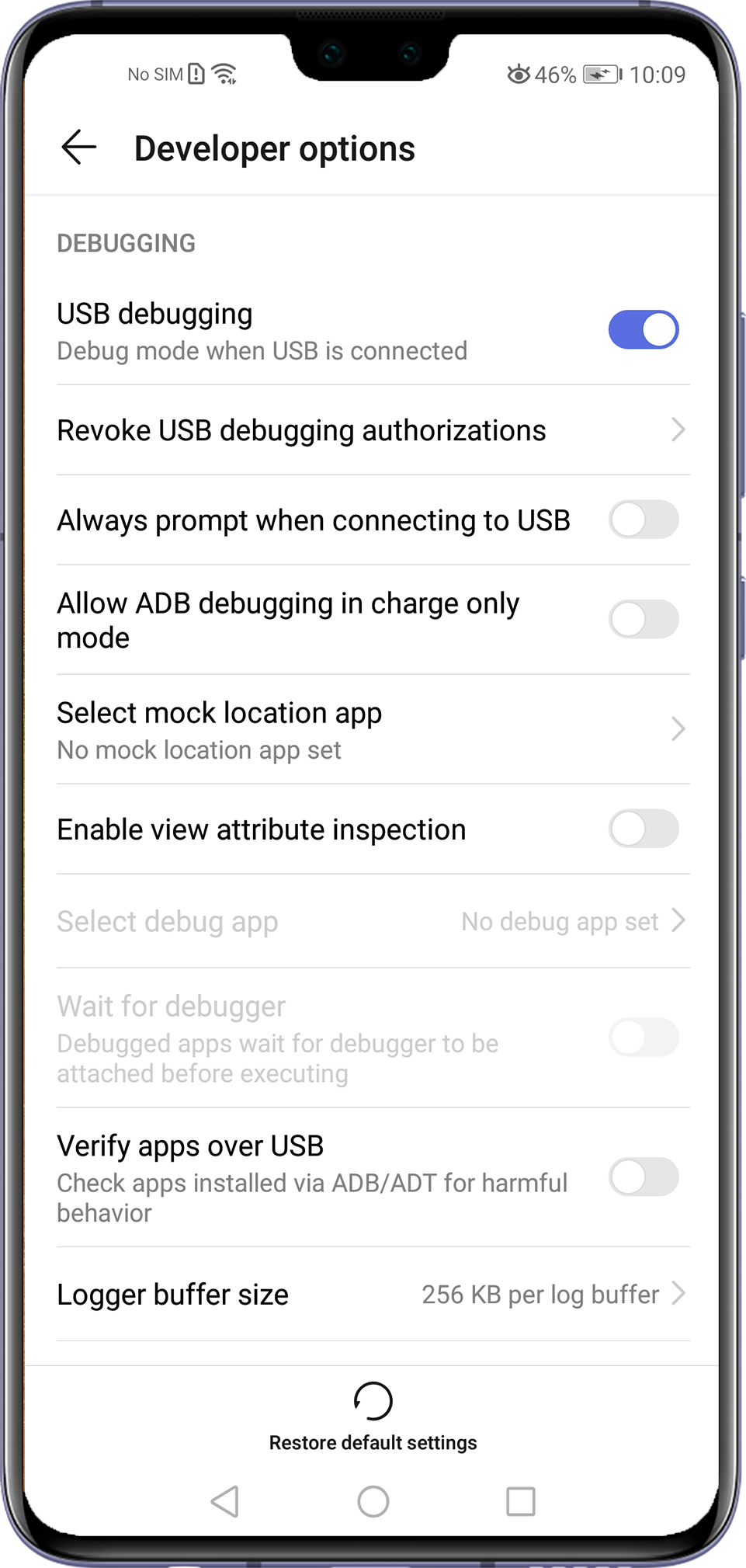Tap the system home button
The image size is (746, 1568).
(x=373, y=1501)
